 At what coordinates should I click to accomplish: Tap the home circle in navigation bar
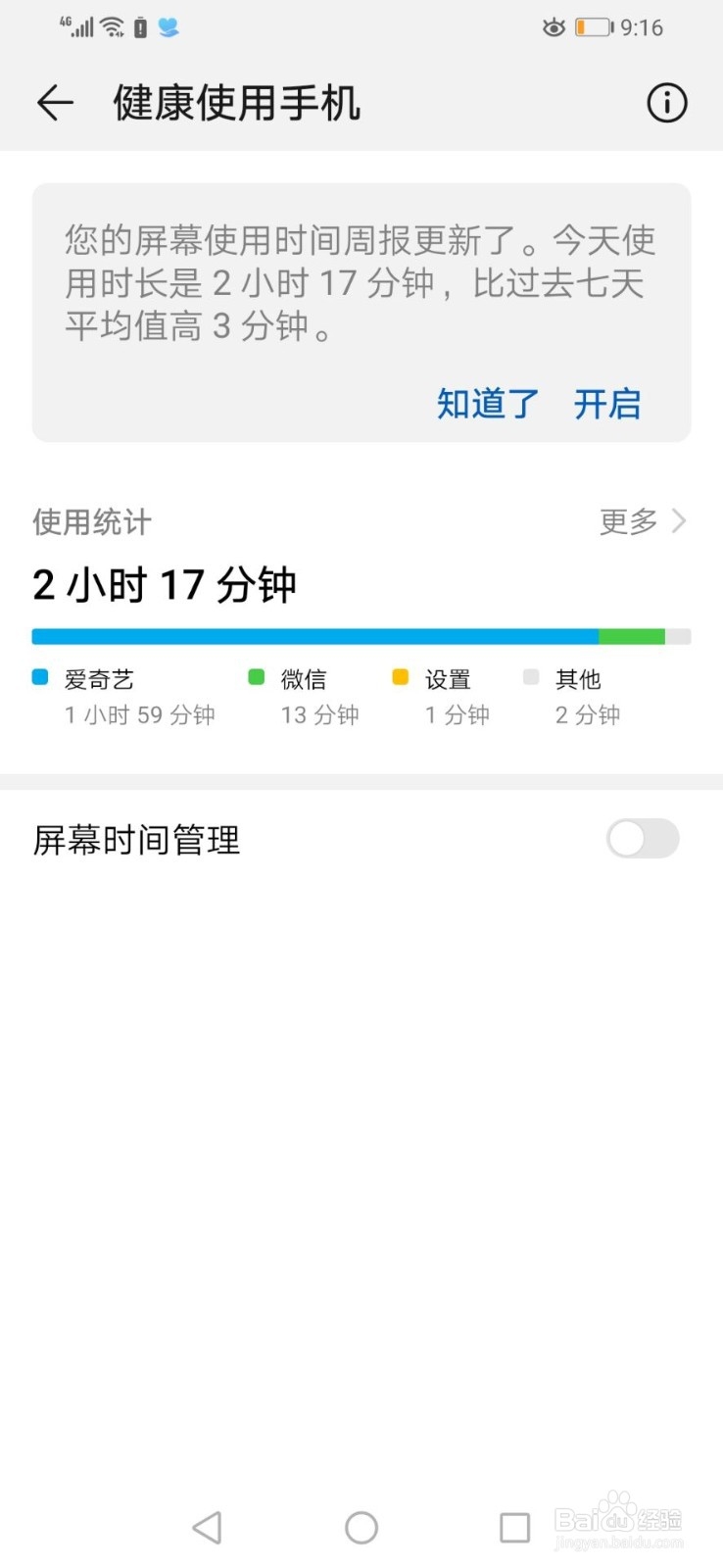coord(361,1527)
